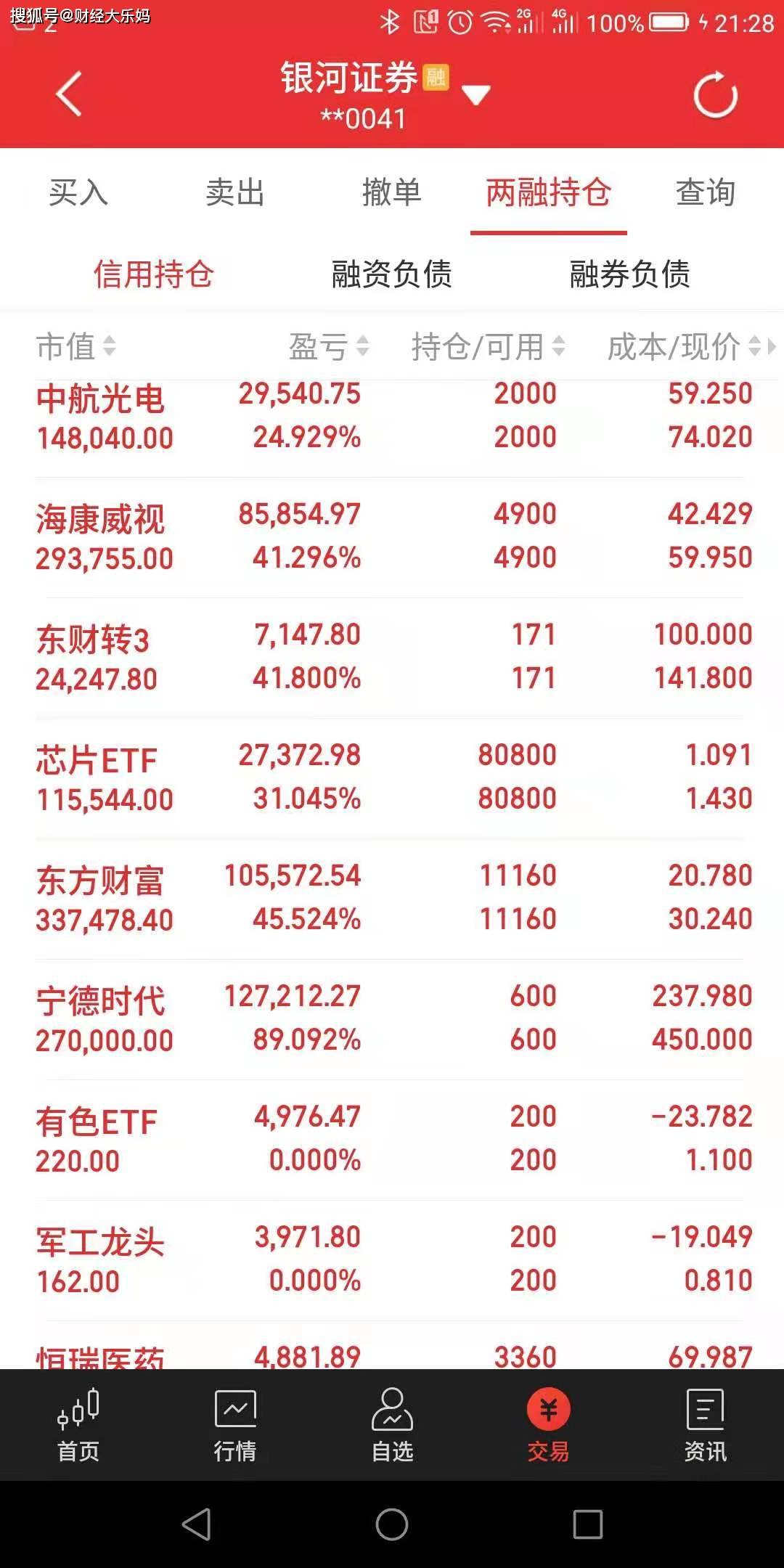Open the 海康威视 holding row
The height and width of the screenshot is (1568, 784).
[392, 537]
